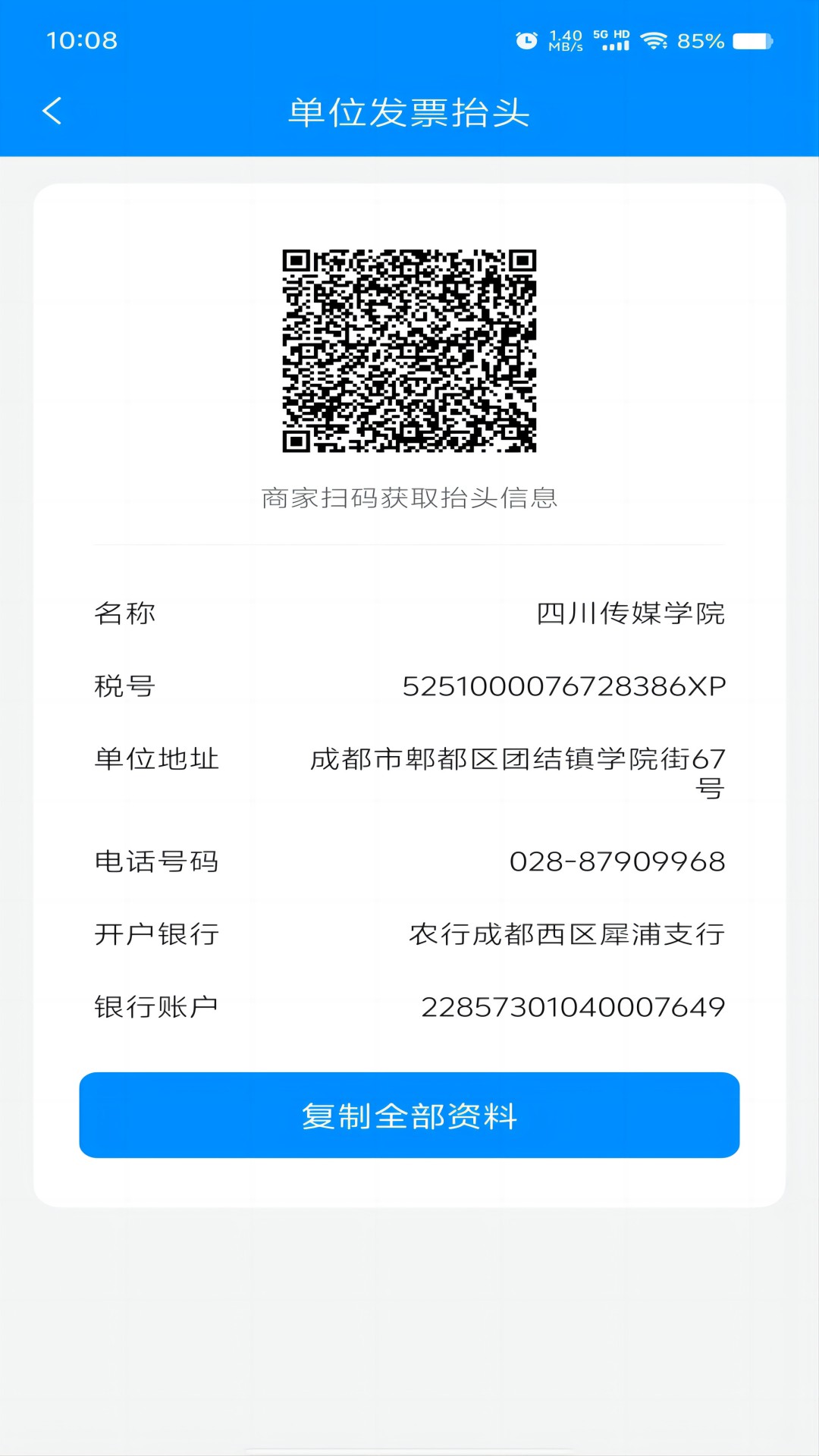Tap the hint text 商家扫码获取抬头信息
Image resolution: width=819 pixels, height=1456 pixels.
tap(409, 499)
